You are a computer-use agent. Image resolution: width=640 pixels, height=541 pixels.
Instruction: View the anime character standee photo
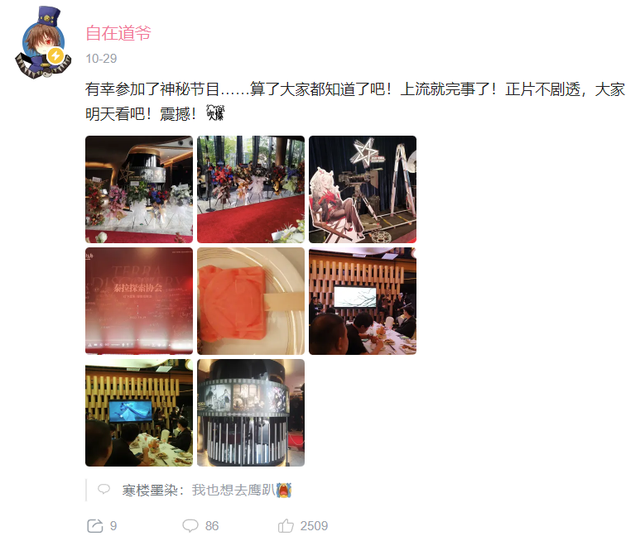[362, 190]
